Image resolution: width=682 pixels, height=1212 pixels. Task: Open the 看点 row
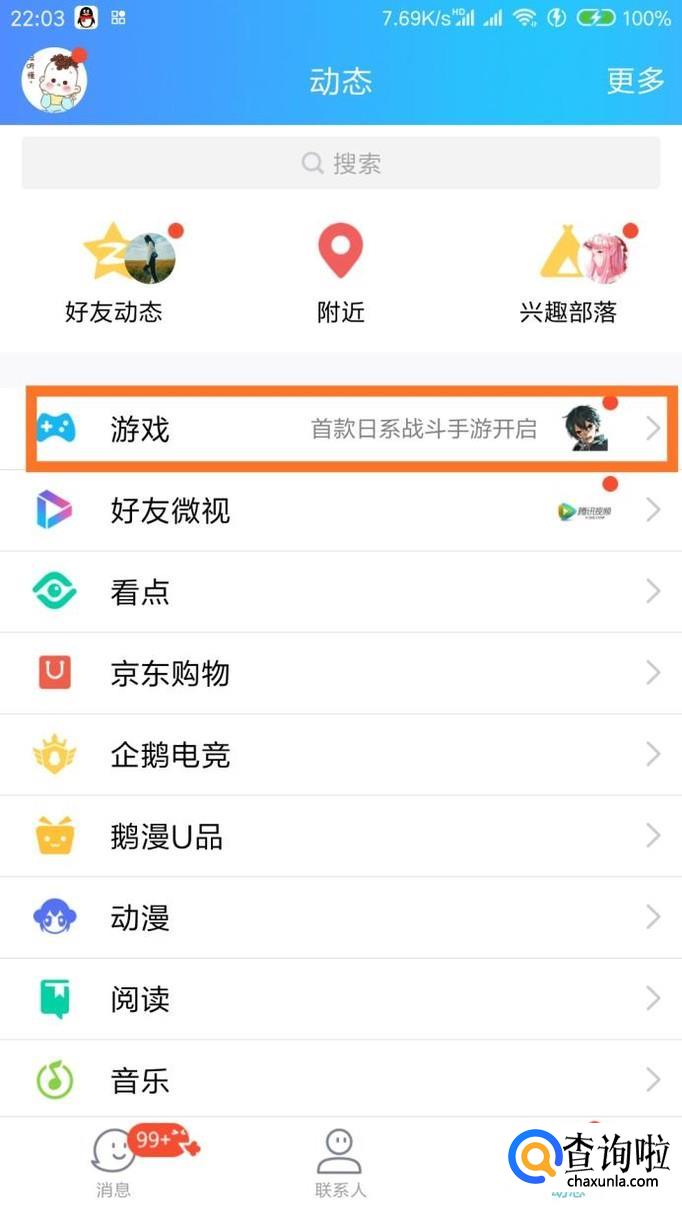[341, 592]
